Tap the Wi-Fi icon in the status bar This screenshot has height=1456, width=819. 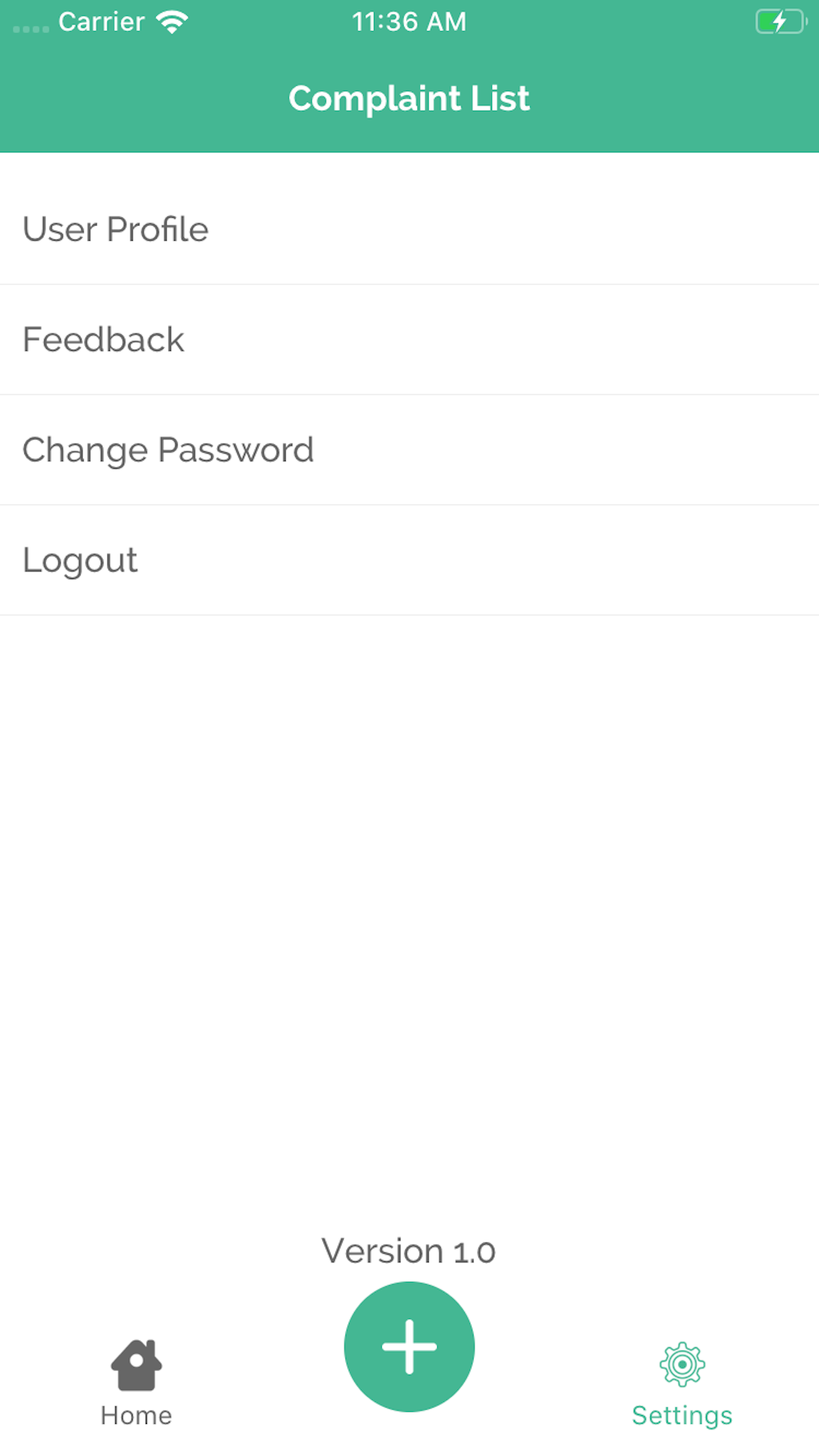pyautogui.click(x=171, y=20)
